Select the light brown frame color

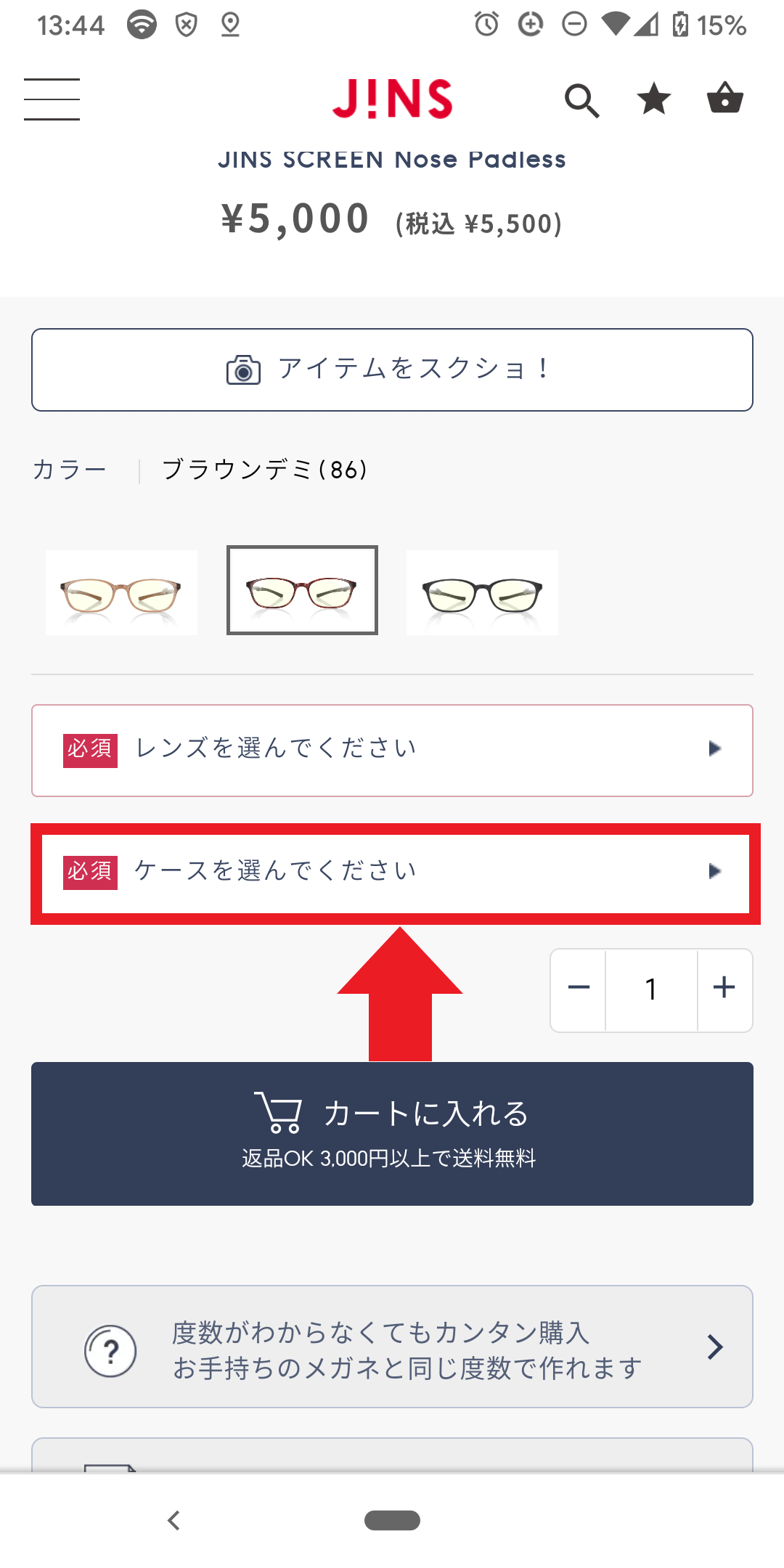(121, 592)
